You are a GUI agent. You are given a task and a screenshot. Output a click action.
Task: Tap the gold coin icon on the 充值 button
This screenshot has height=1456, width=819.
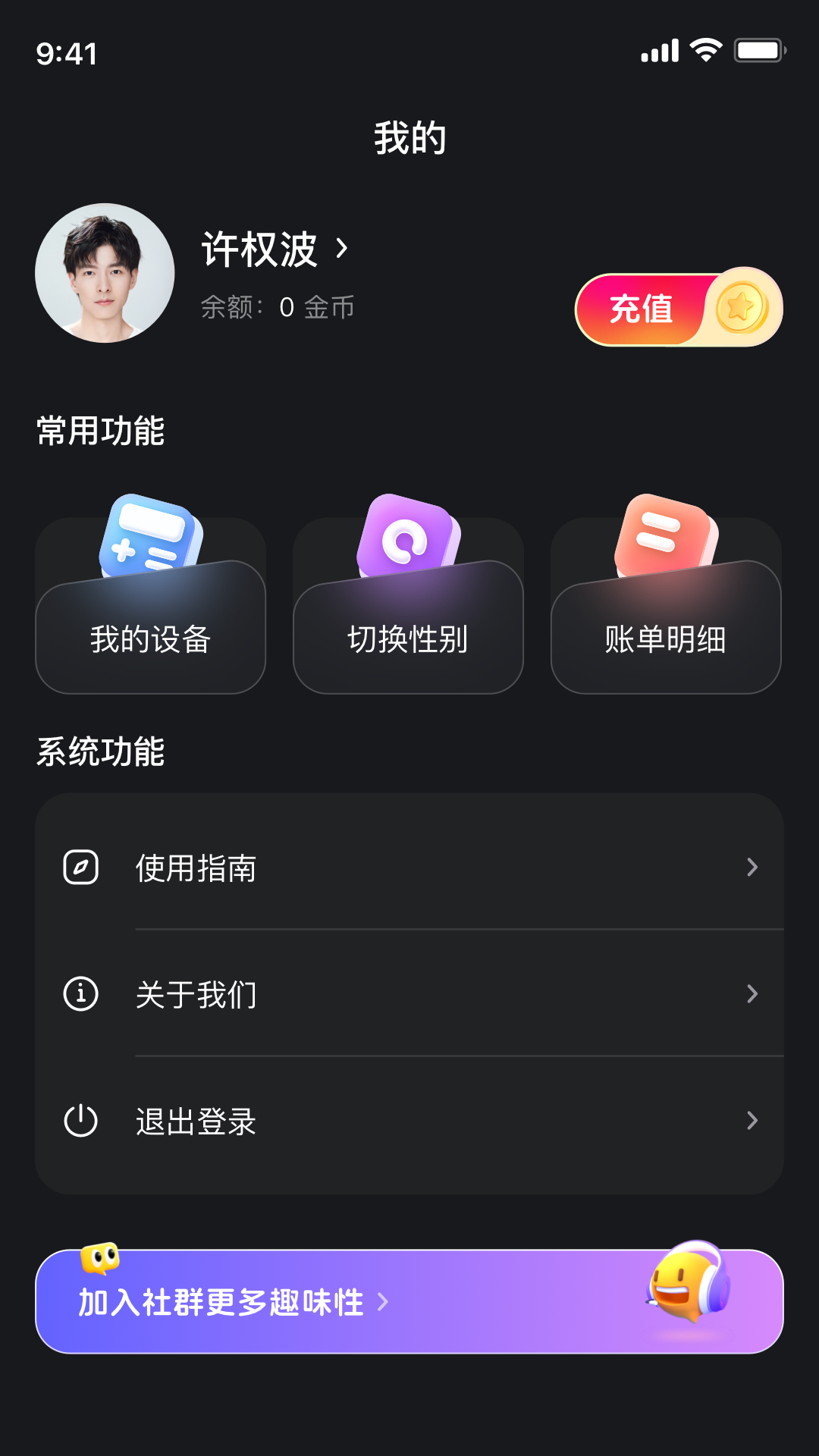coord(739,306)
